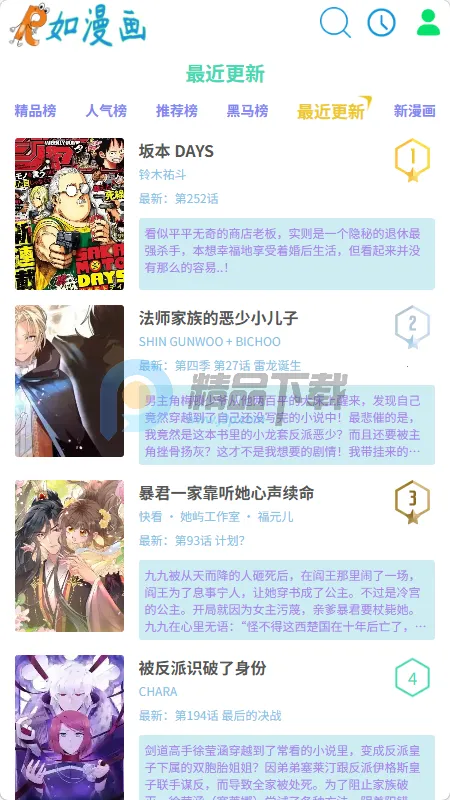The image size is (450, 800).
Task: Tap the 如漫画 logo to go home
Action: pyautogui.click(x=78, y=26)
